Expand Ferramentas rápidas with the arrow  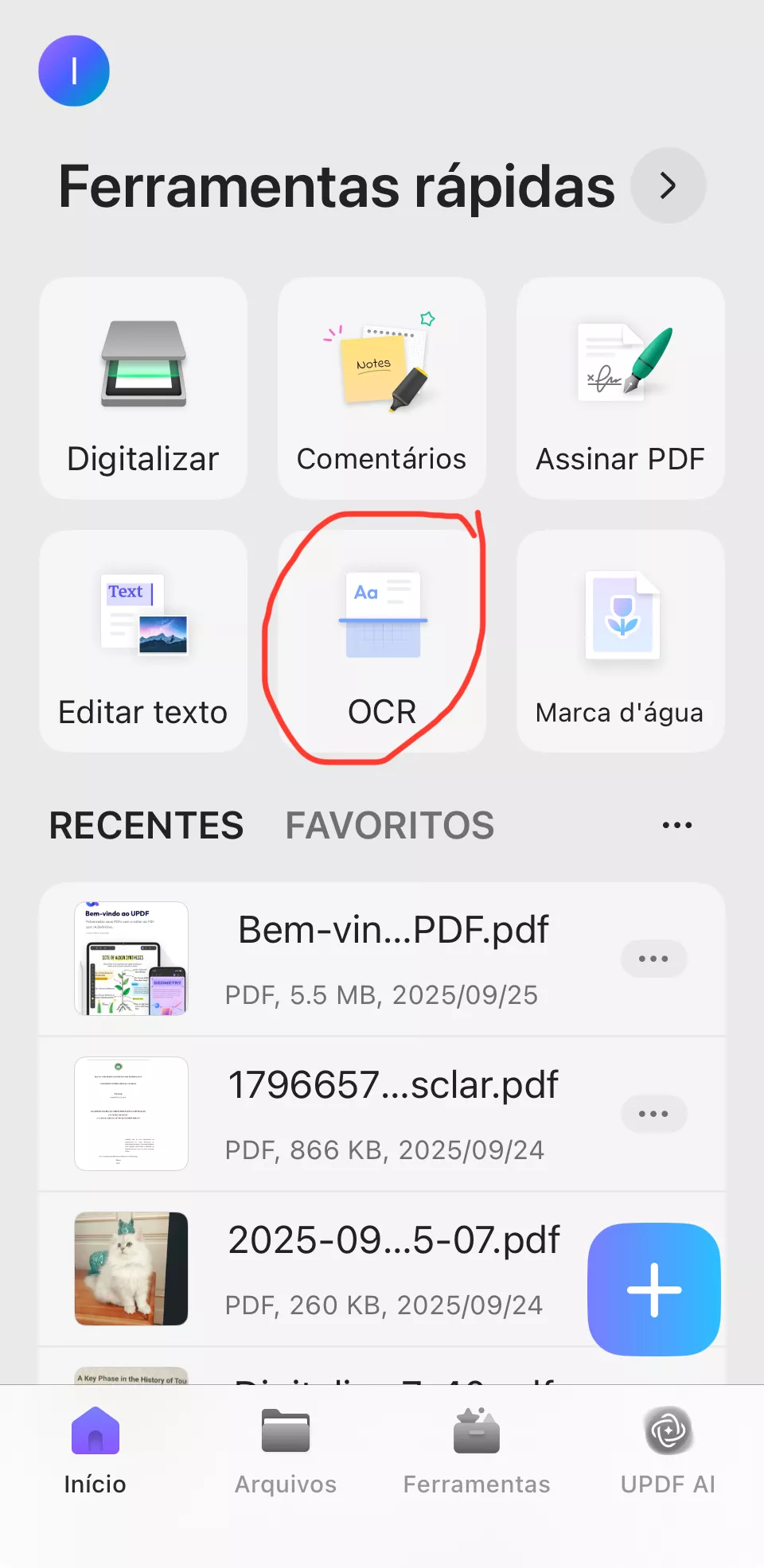point(668,185)
